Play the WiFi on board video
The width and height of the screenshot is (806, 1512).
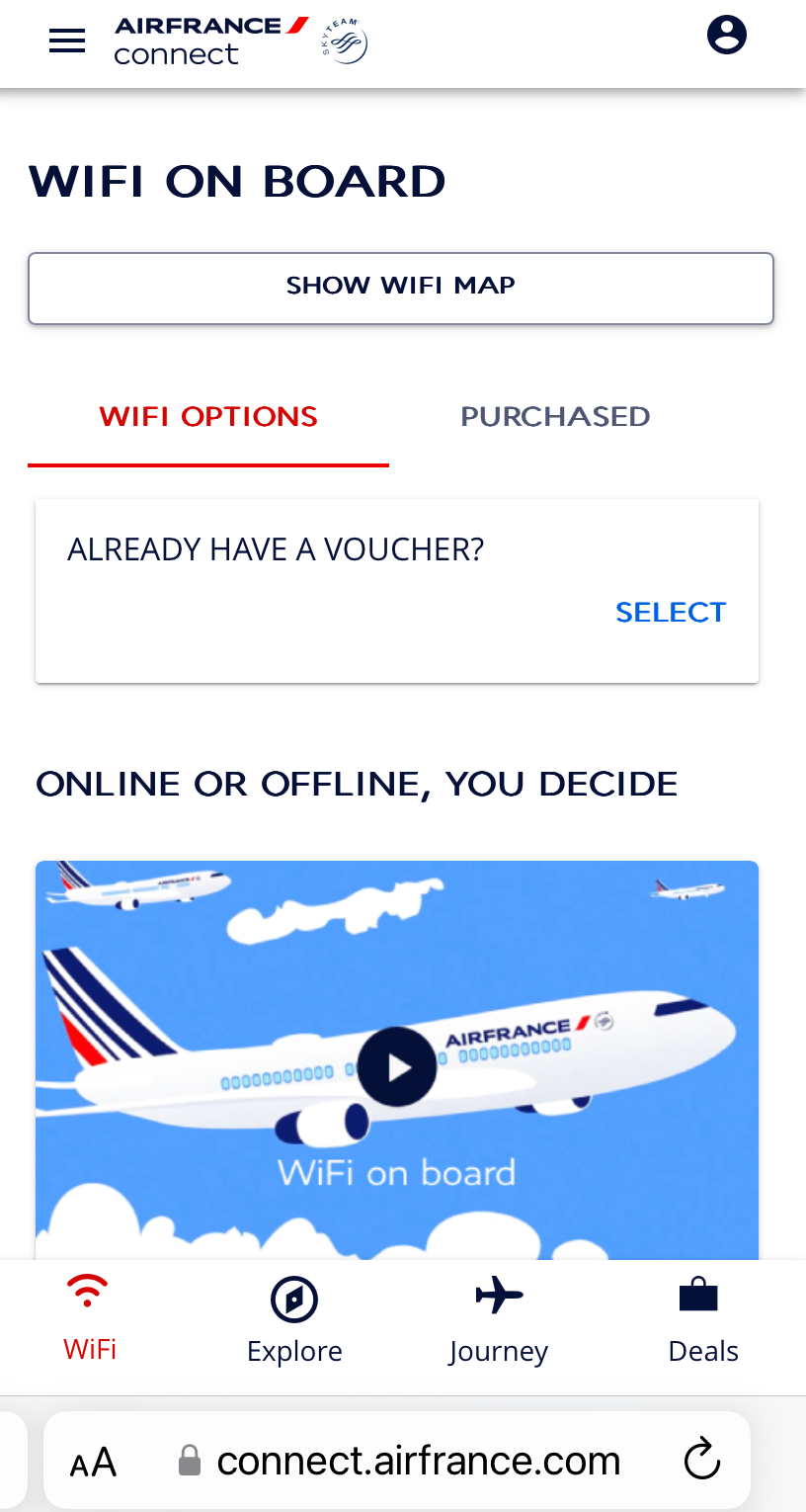(x=397, y=1066)
